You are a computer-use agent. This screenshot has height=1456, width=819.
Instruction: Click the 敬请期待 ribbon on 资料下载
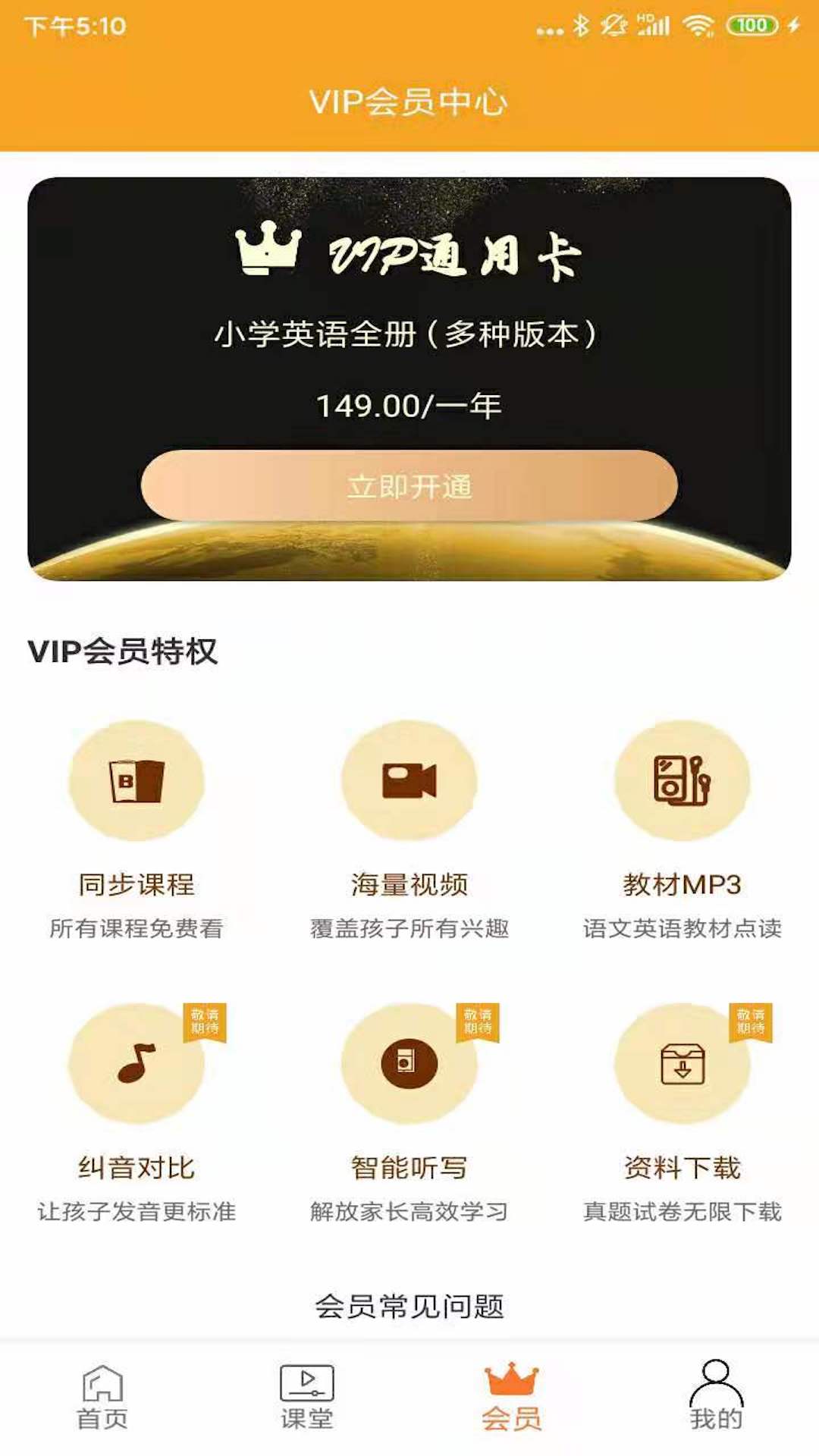(751, 1020)
